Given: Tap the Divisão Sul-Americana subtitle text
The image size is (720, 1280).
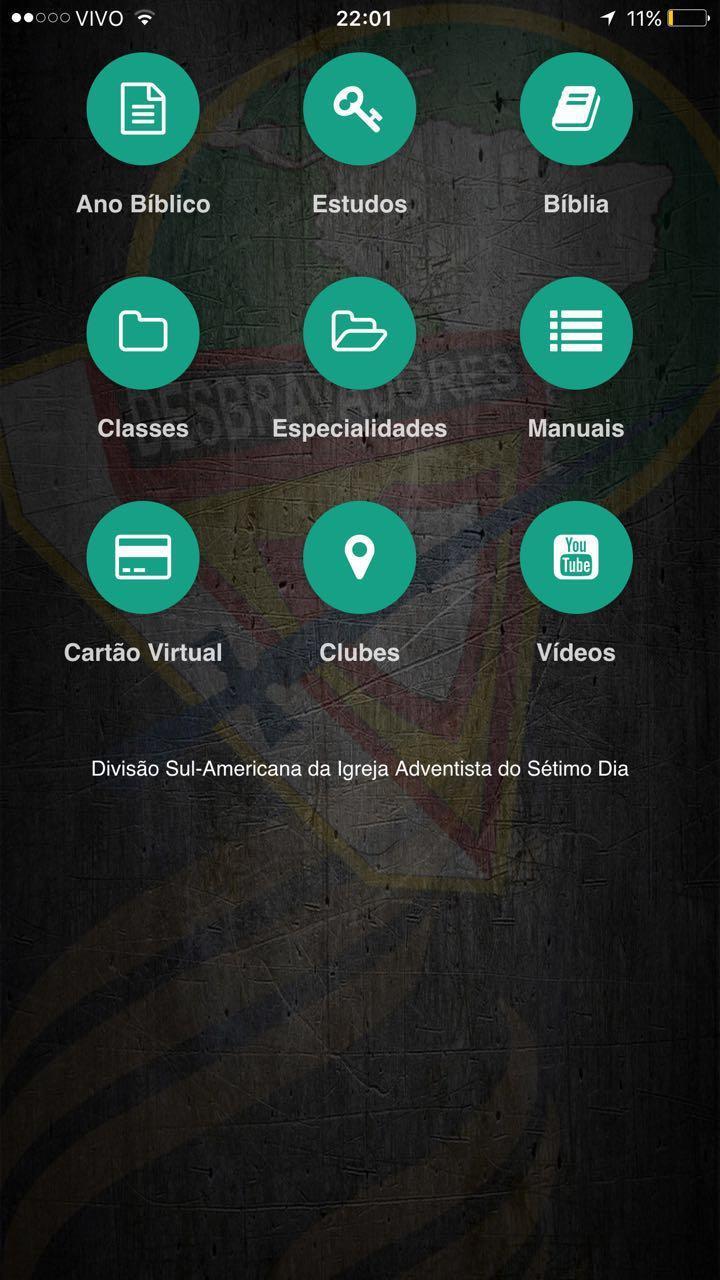Looking at the screenshot, I should (360, 769).
